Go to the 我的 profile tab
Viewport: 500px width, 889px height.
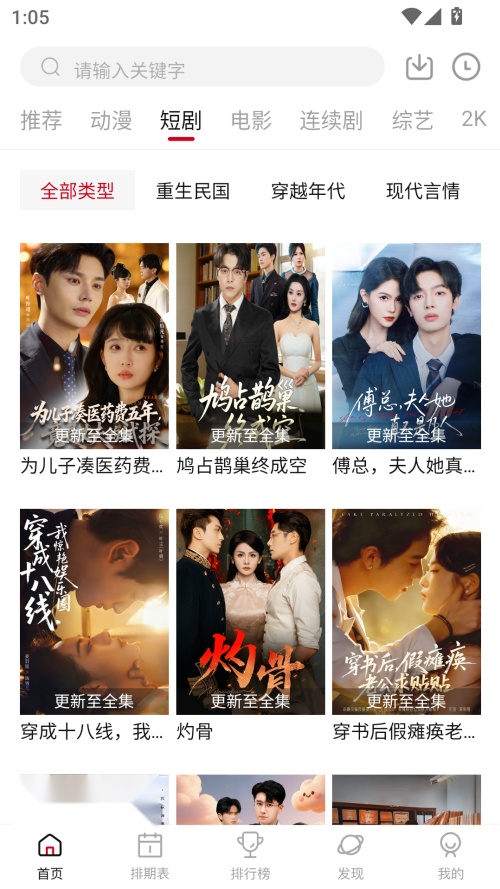(x=451, y=856)
